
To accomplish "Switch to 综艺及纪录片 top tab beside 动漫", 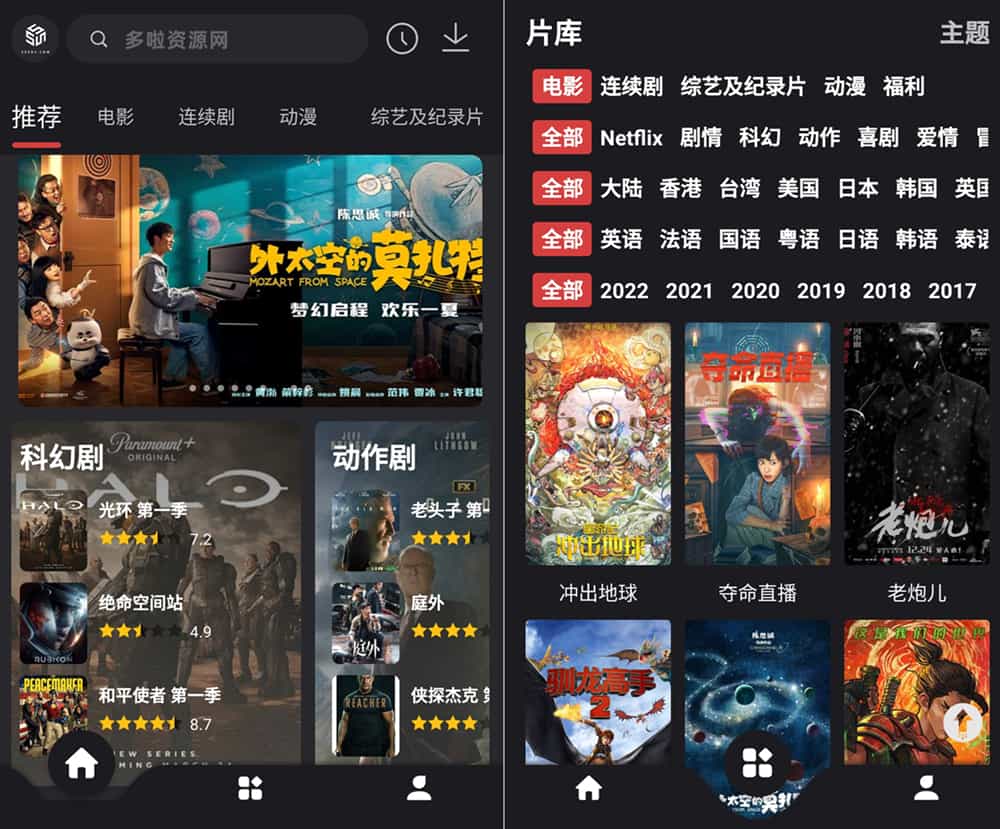I will pos(426,117).
